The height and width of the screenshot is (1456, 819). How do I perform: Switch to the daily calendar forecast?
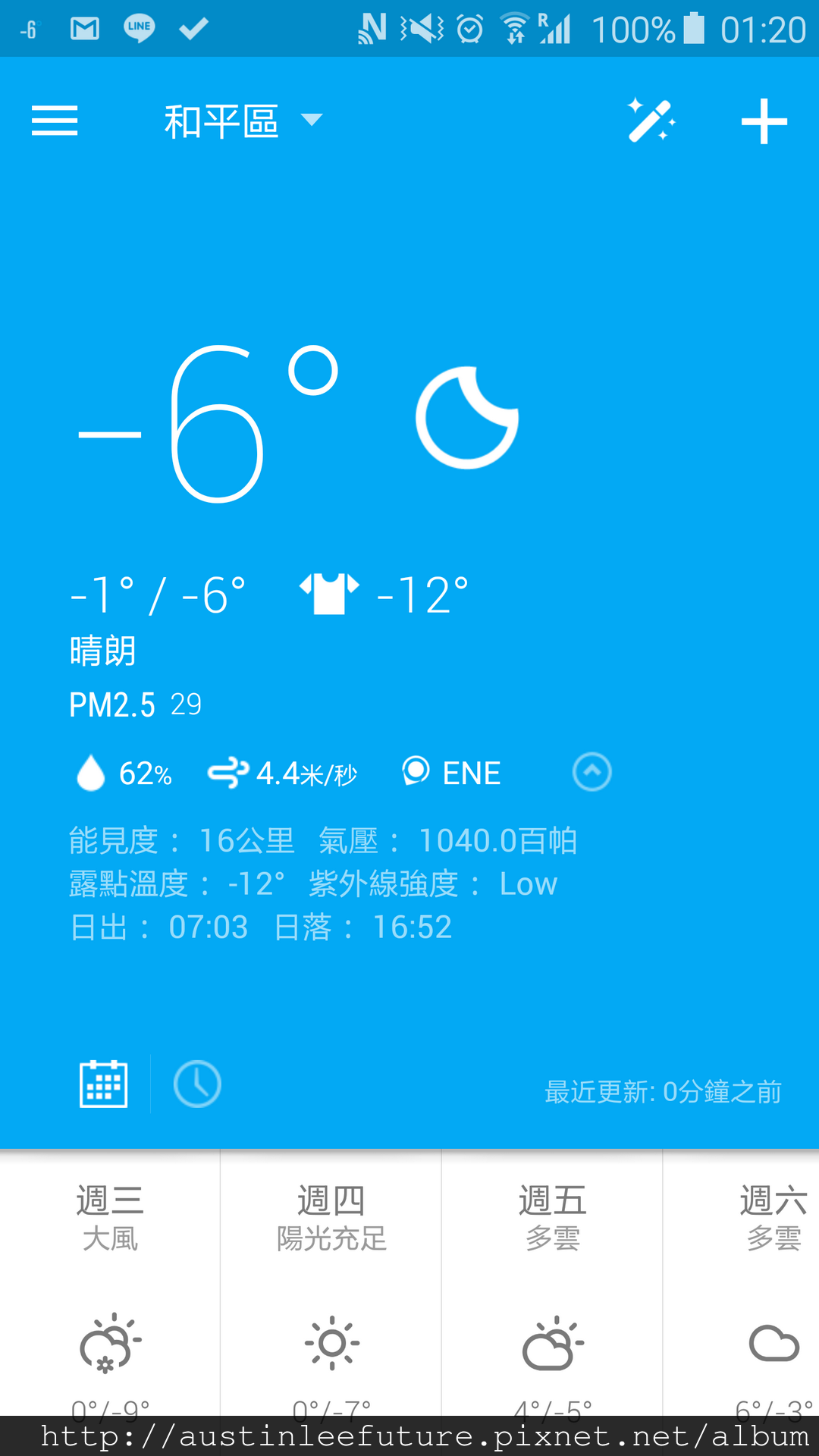click(104, 1084)
